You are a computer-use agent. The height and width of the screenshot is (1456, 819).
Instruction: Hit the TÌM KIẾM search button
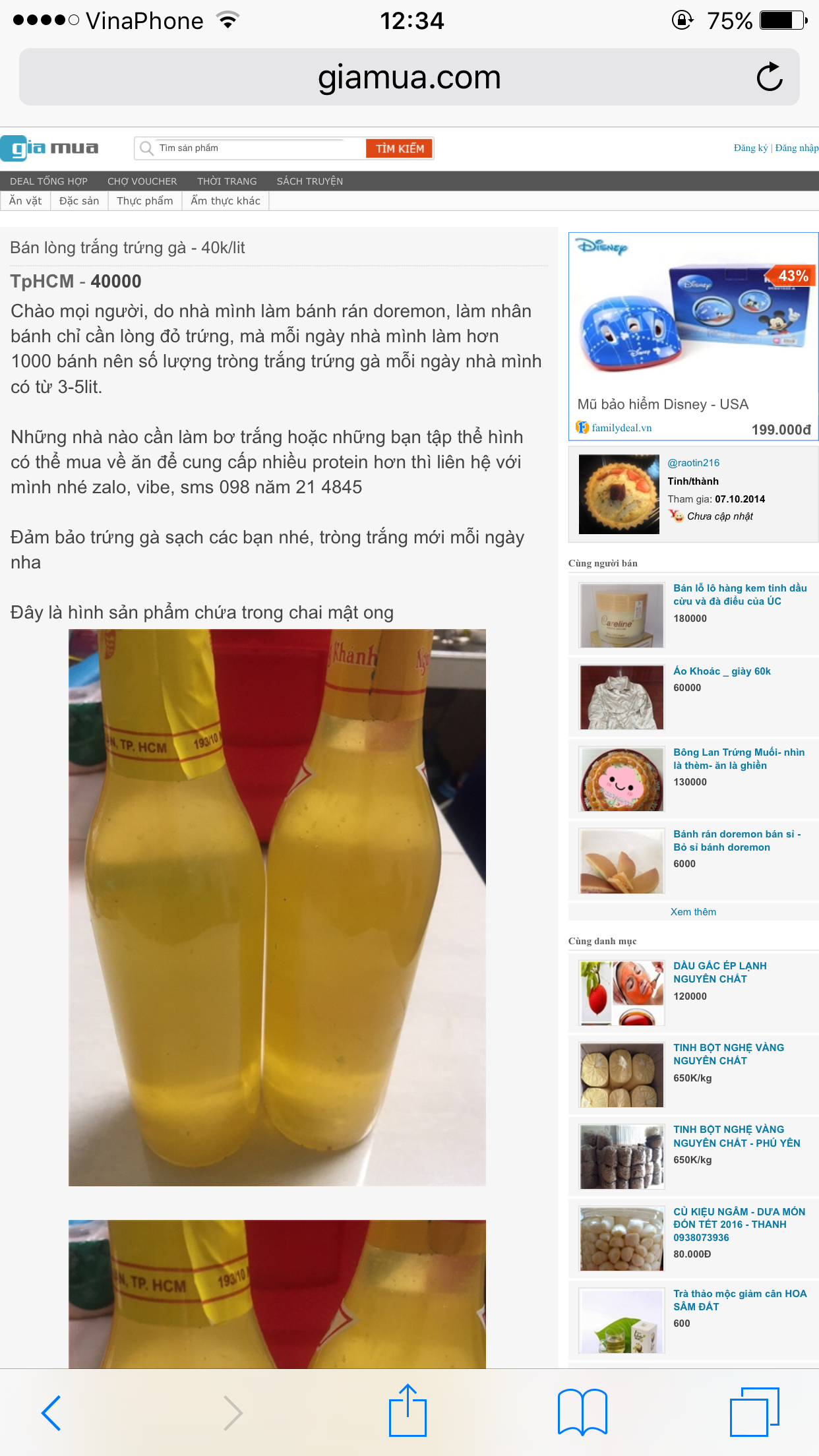pyautogui.click(x=400, y=148)
